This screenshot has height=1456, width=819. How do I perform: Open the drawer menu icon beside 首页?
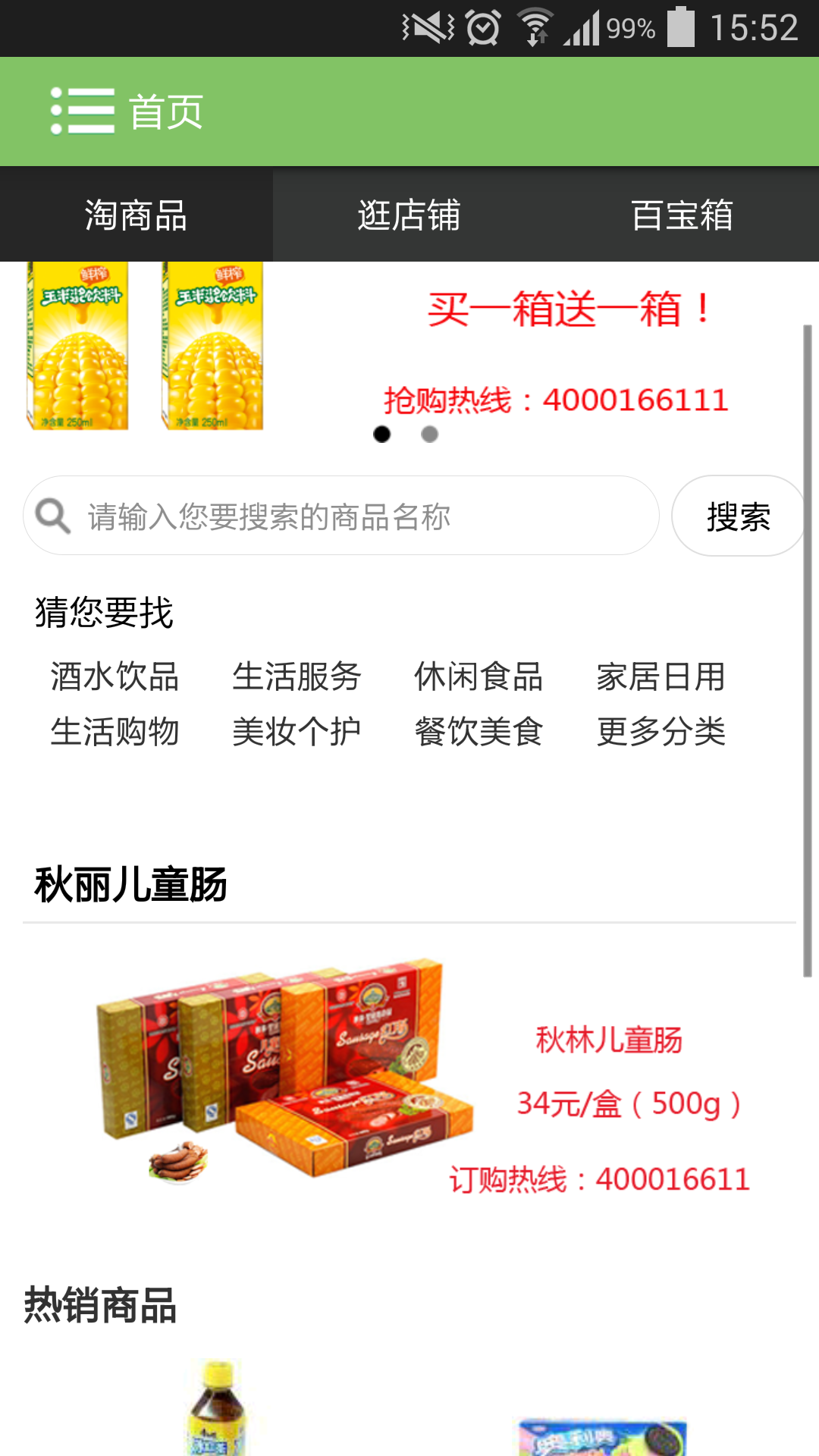coord(82,111)
